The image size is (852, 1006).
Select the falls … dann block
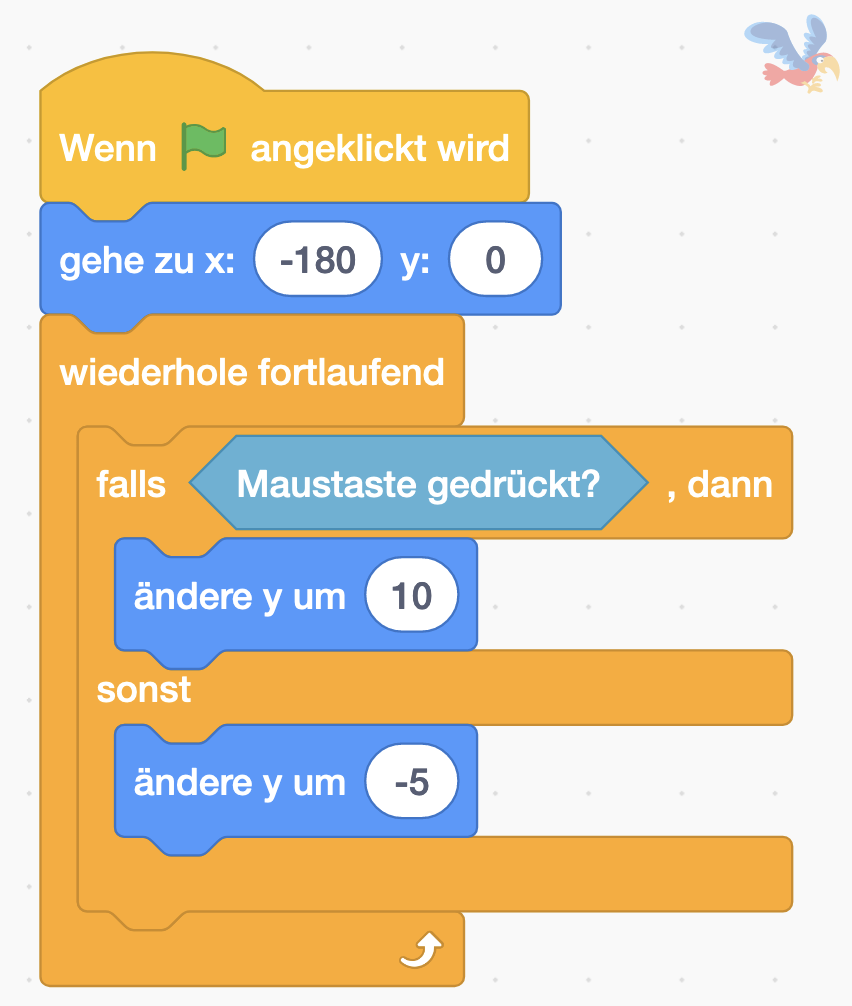click(130, 486)
